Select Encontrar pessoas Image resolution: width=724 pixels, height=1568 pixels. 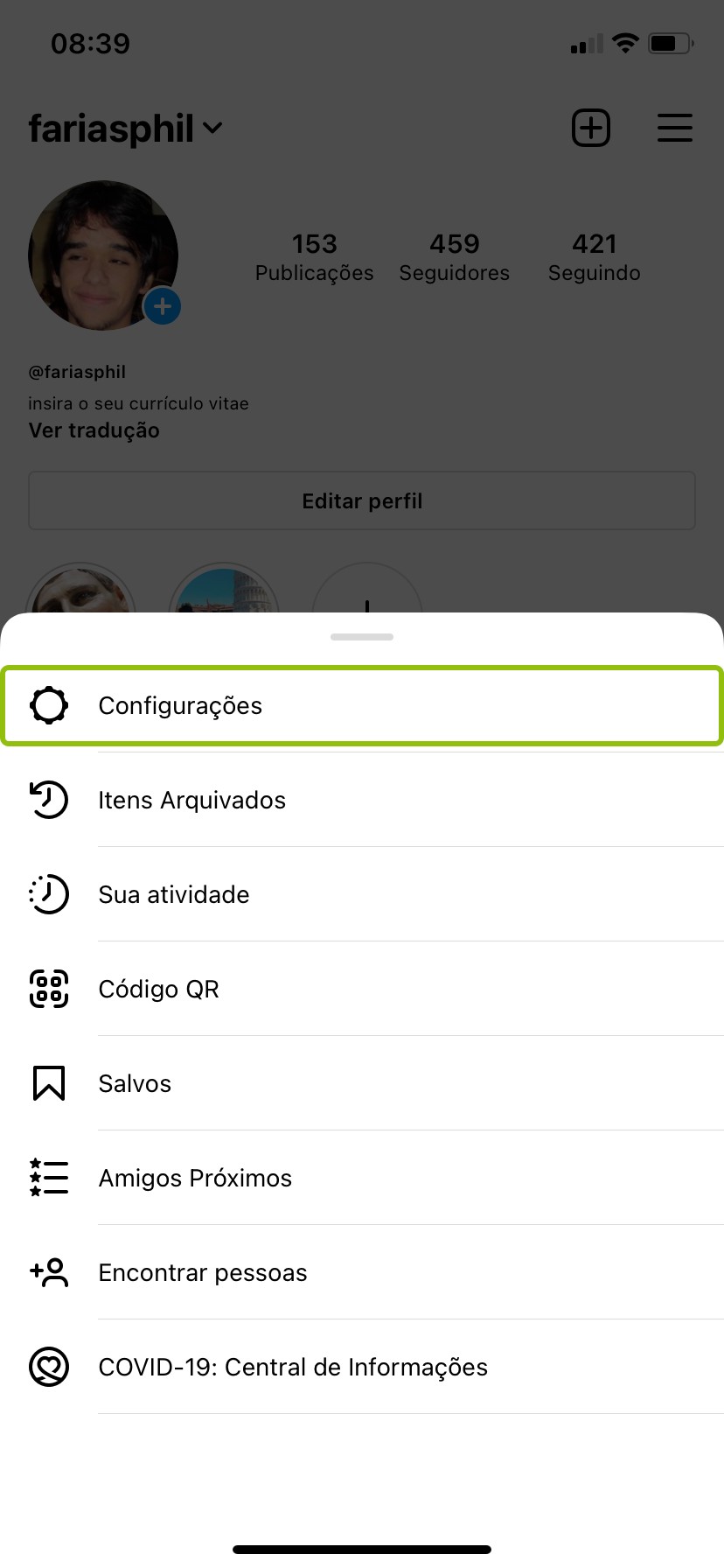[361, 1272]
